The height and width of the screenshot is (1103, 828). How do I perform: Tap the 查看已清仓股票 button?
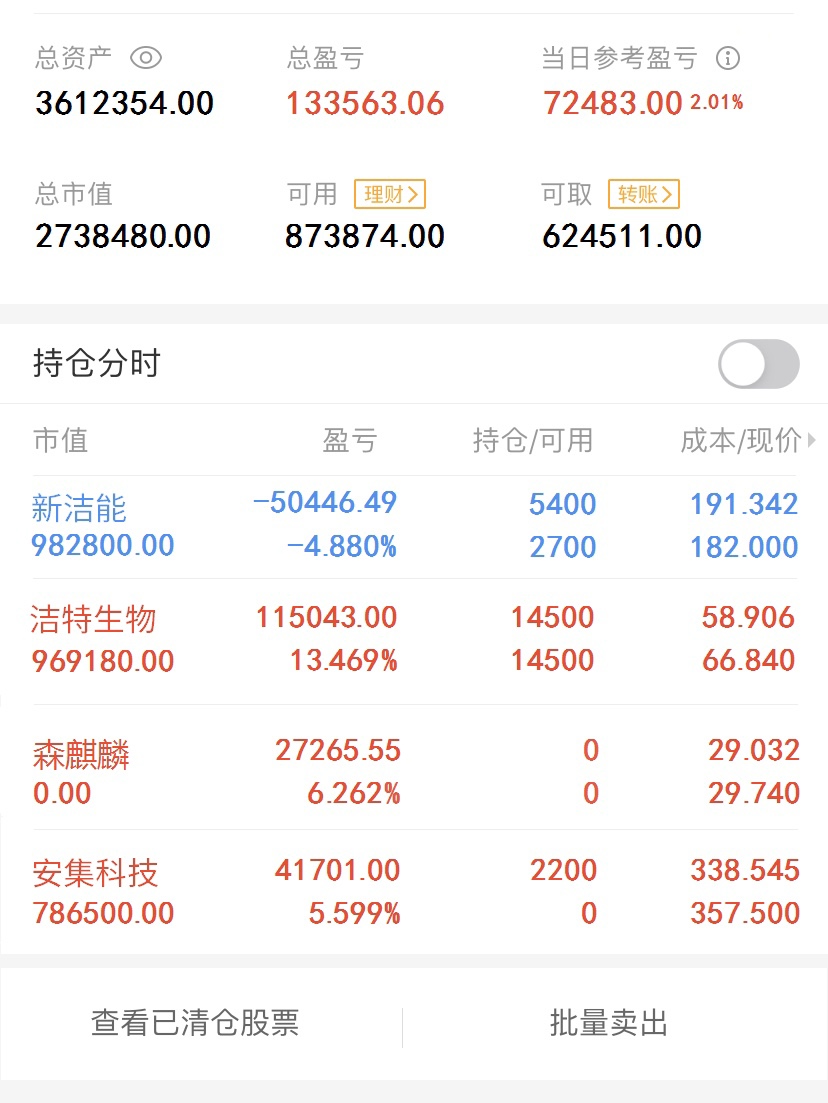(x=198, y=1022)
